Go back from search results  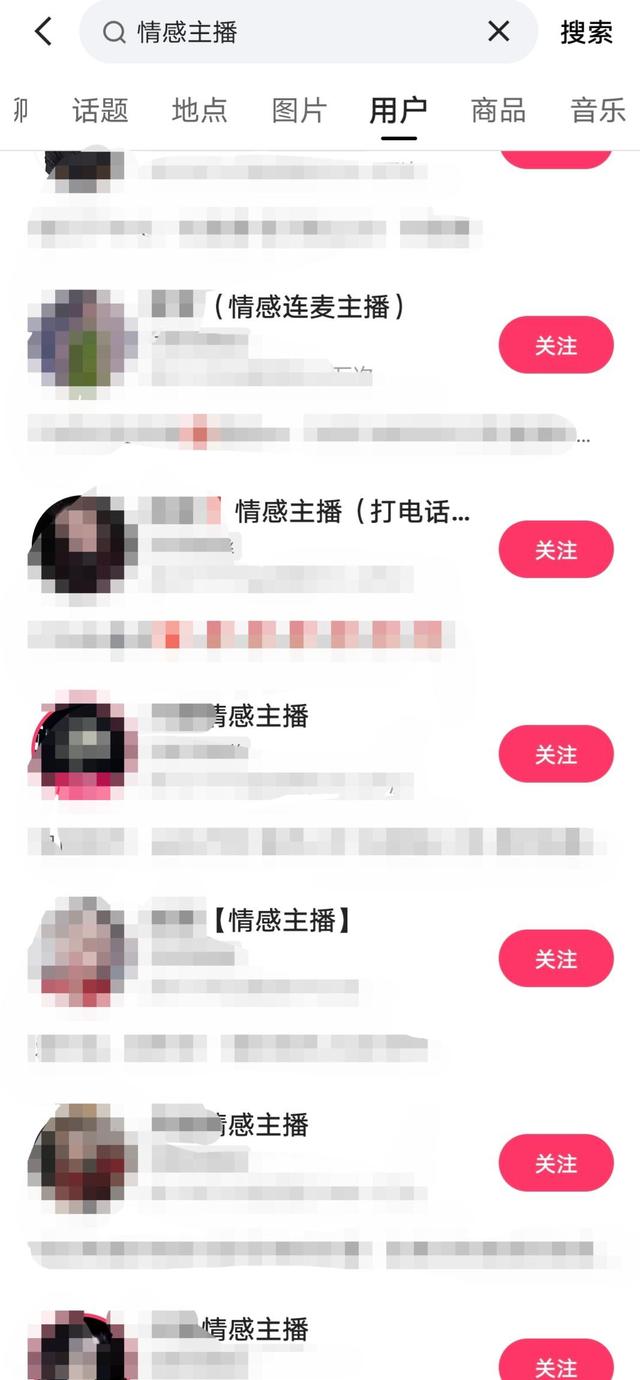pyautogui.click(x=43, y=32)
